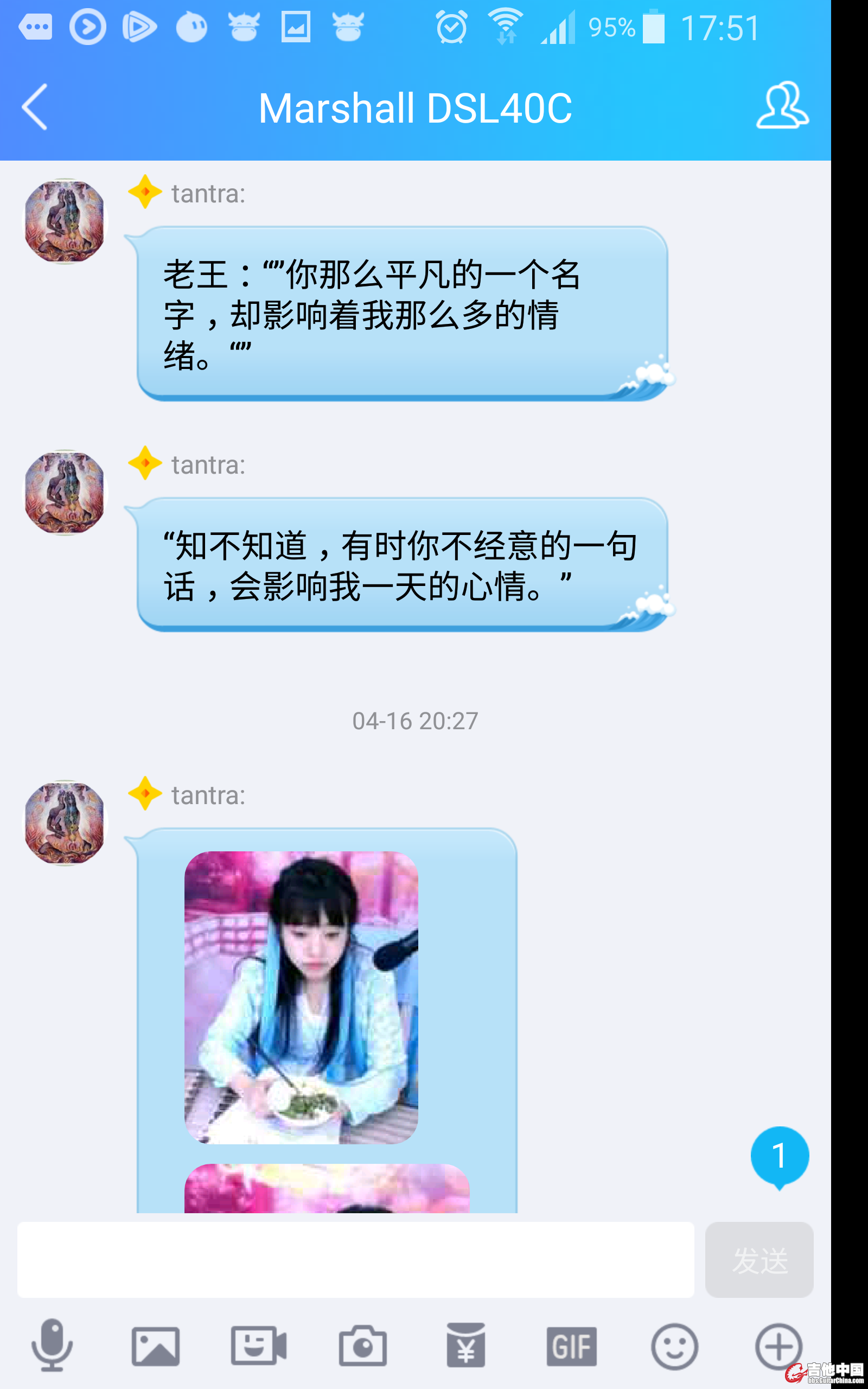Tap the 发送 send button
This screenshot has width=868, height=1389.
pyautogui.click(x=758, y=1259)
